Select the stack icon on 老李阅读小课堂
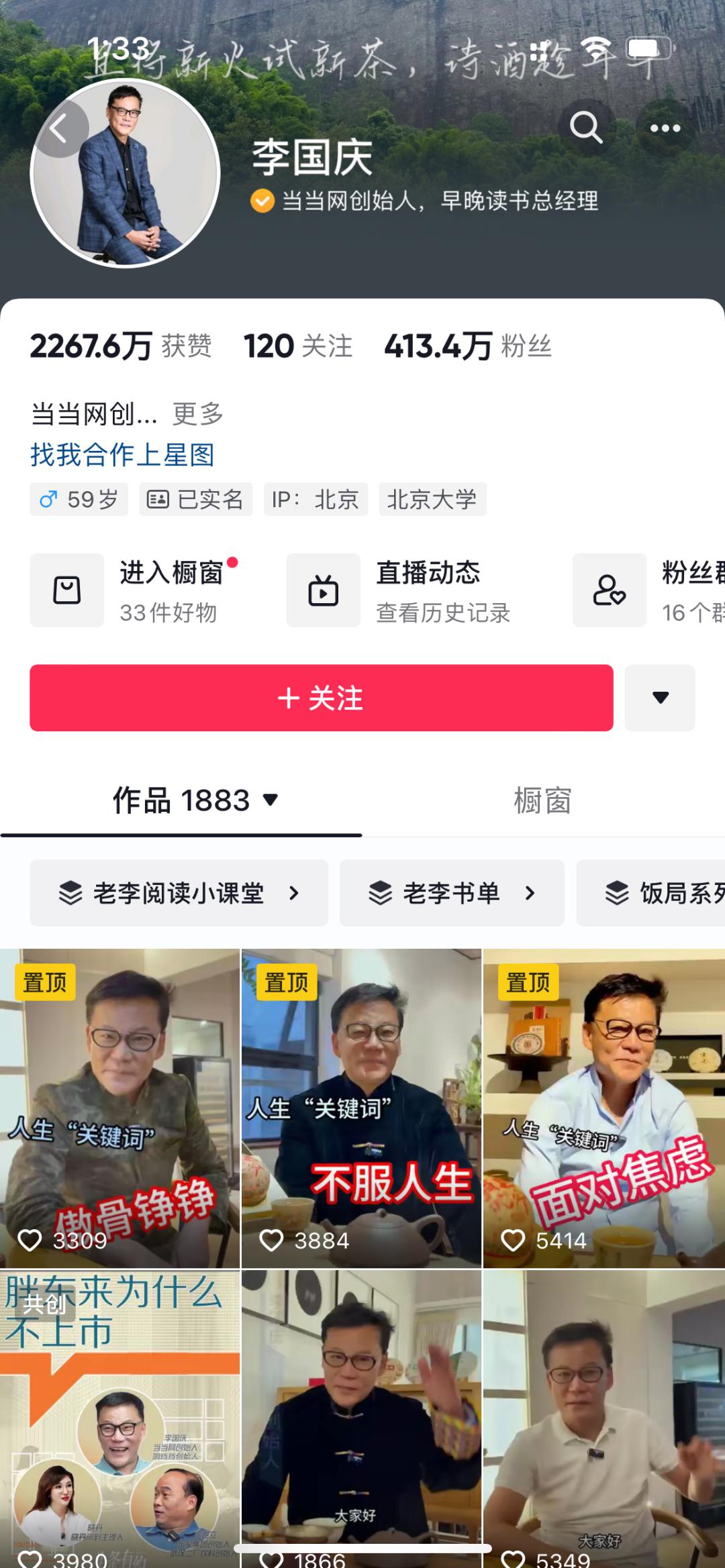 click(69, 892)
